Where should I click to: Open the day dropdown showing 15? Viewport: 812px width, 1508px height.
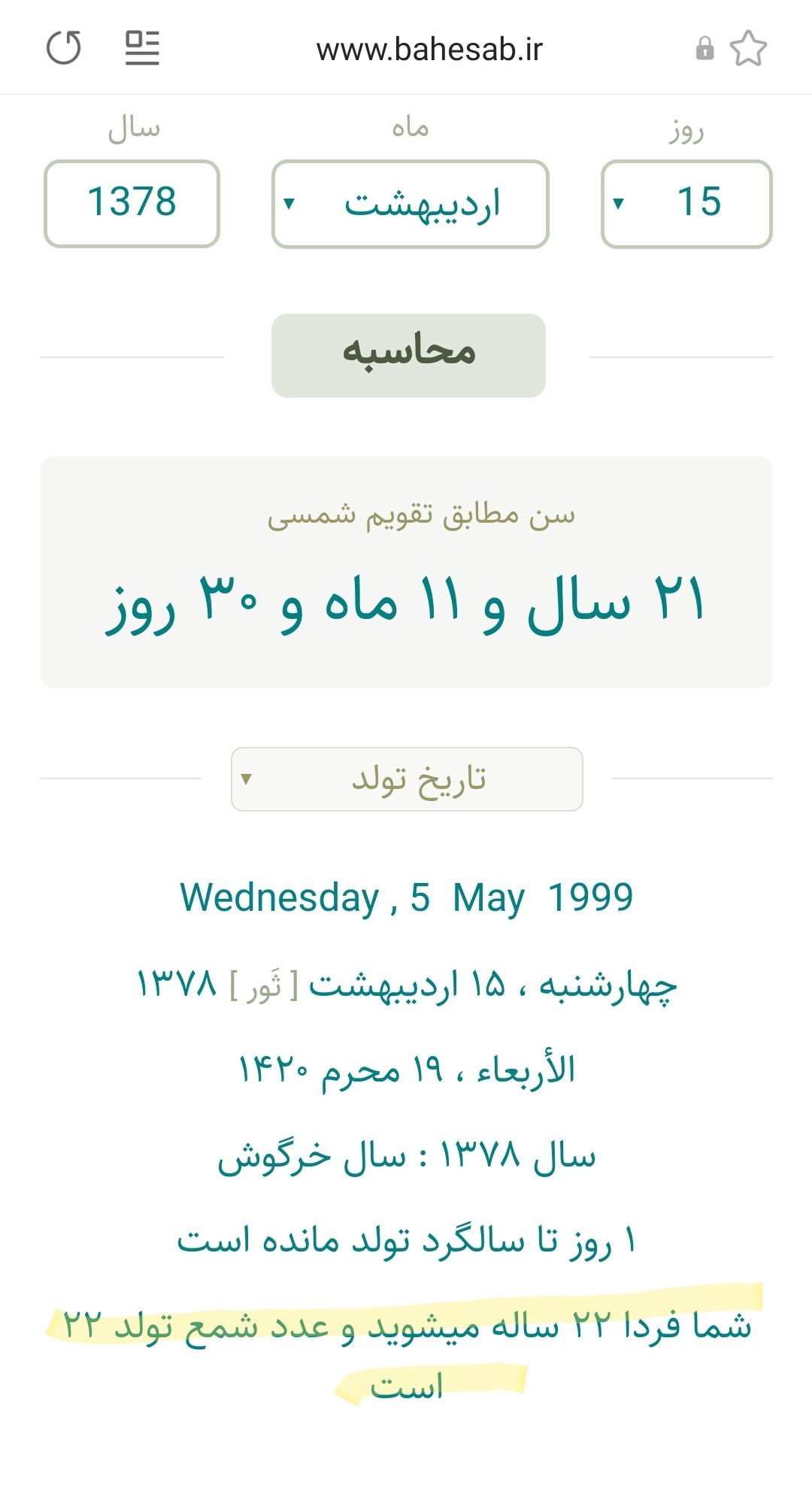pyautogui.click(x=686, y=203)
